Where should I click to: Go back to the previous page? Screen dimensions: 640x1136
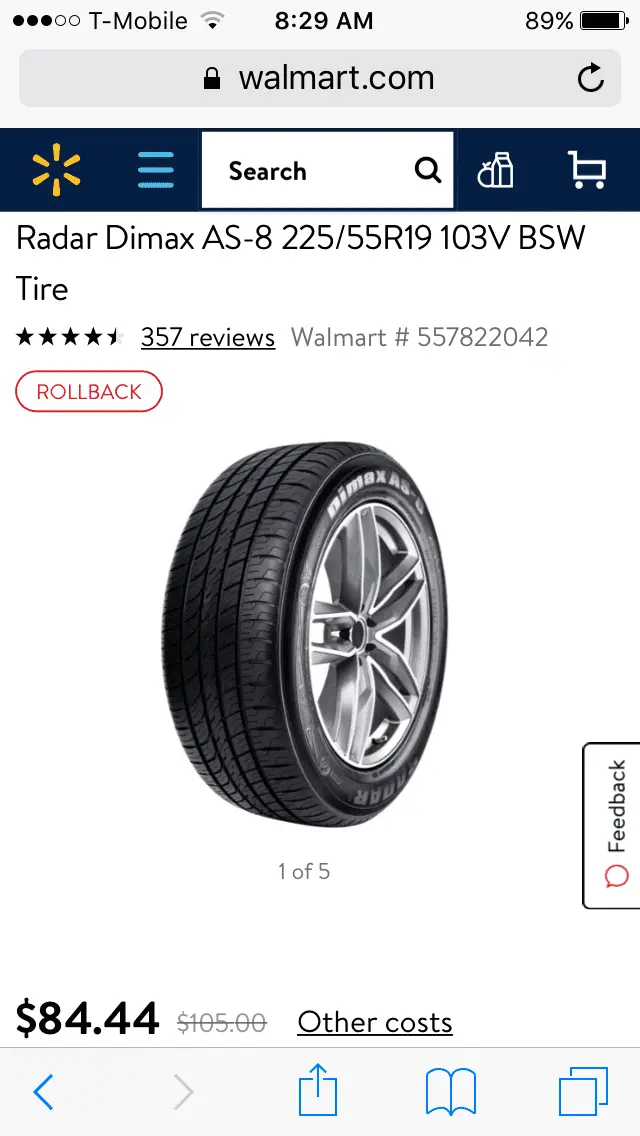pyautogui.click(x=43, y=1092)
